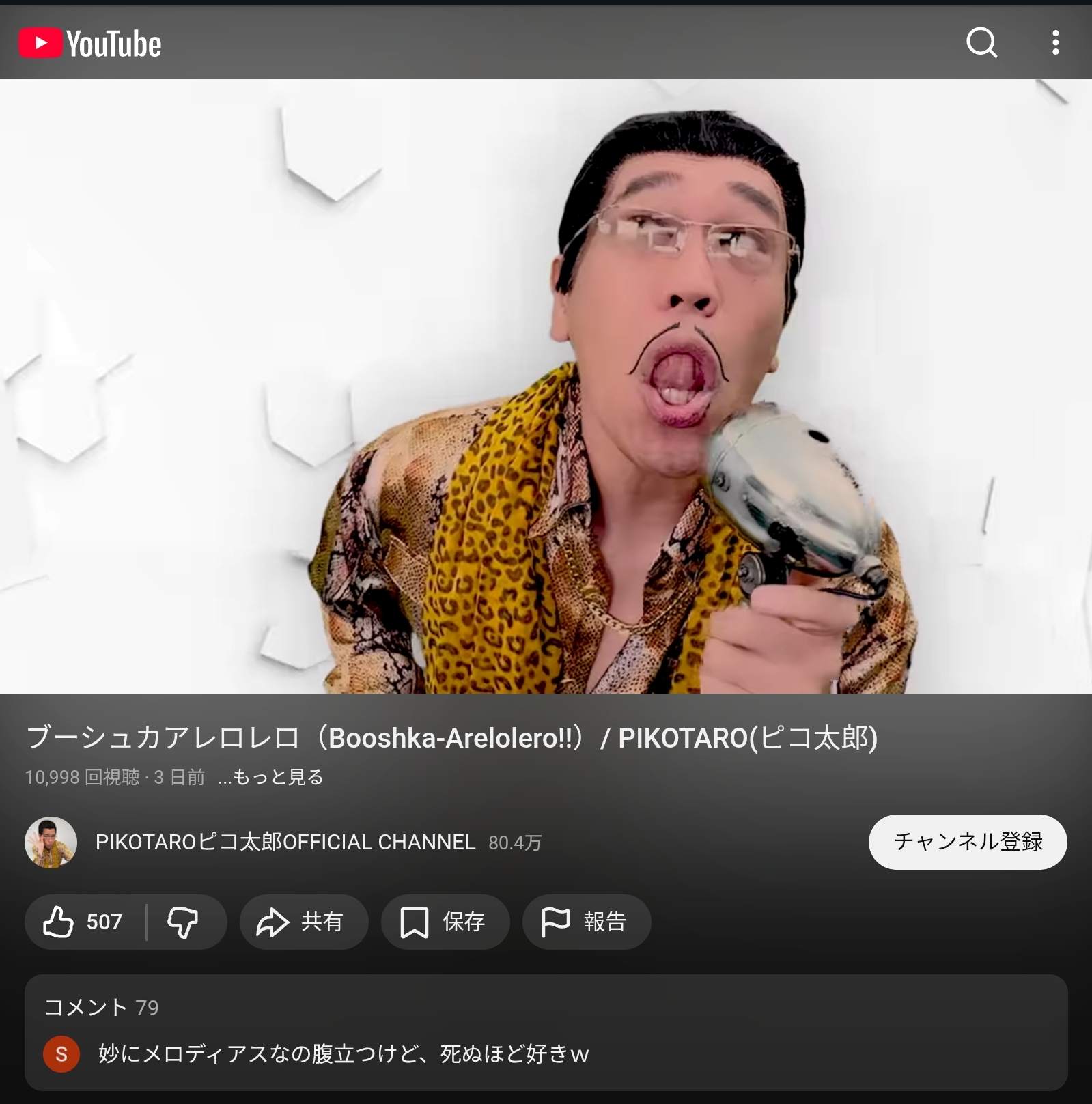
Task: Open PIKOTARO OFFICIAL CHANNEL name link
Action: point(285,842)
